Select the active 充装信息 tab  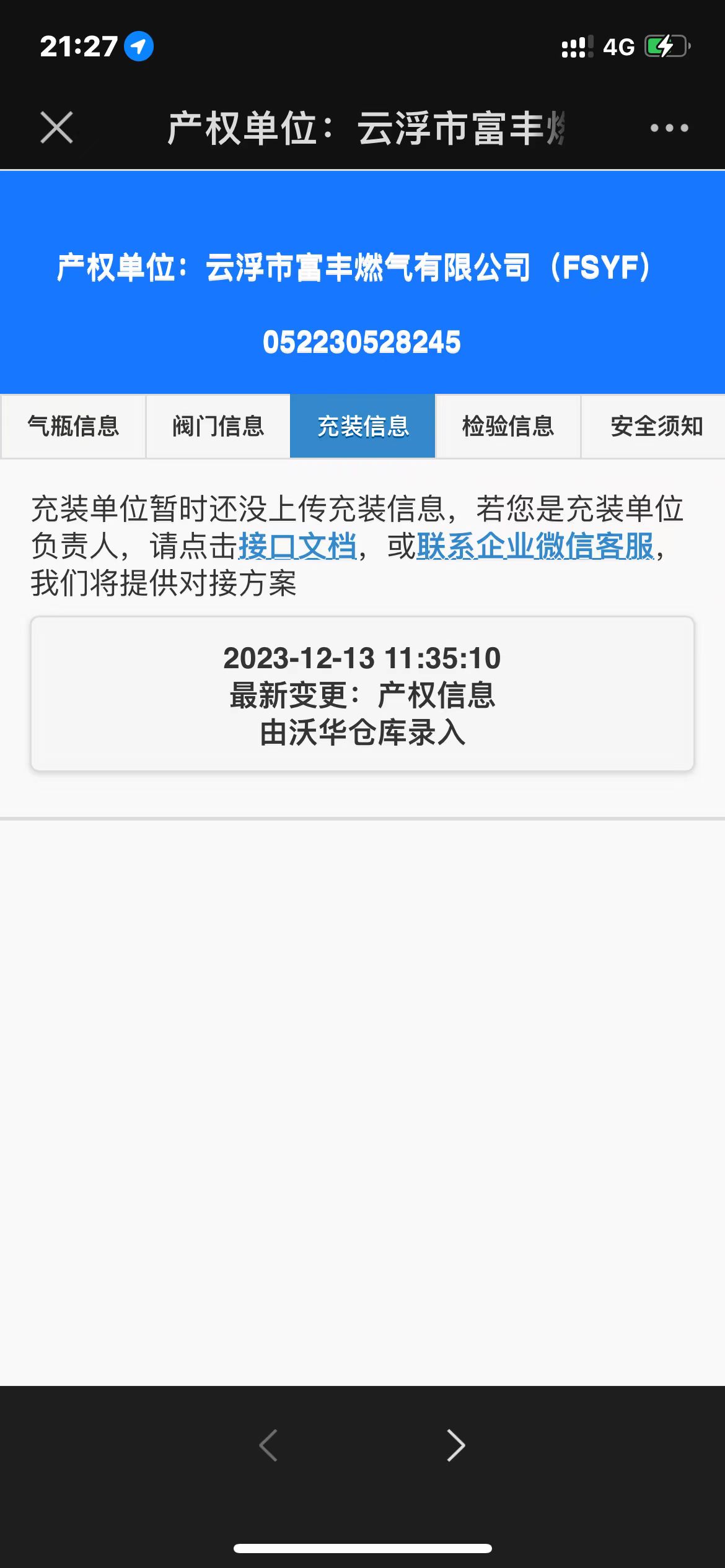362,426
